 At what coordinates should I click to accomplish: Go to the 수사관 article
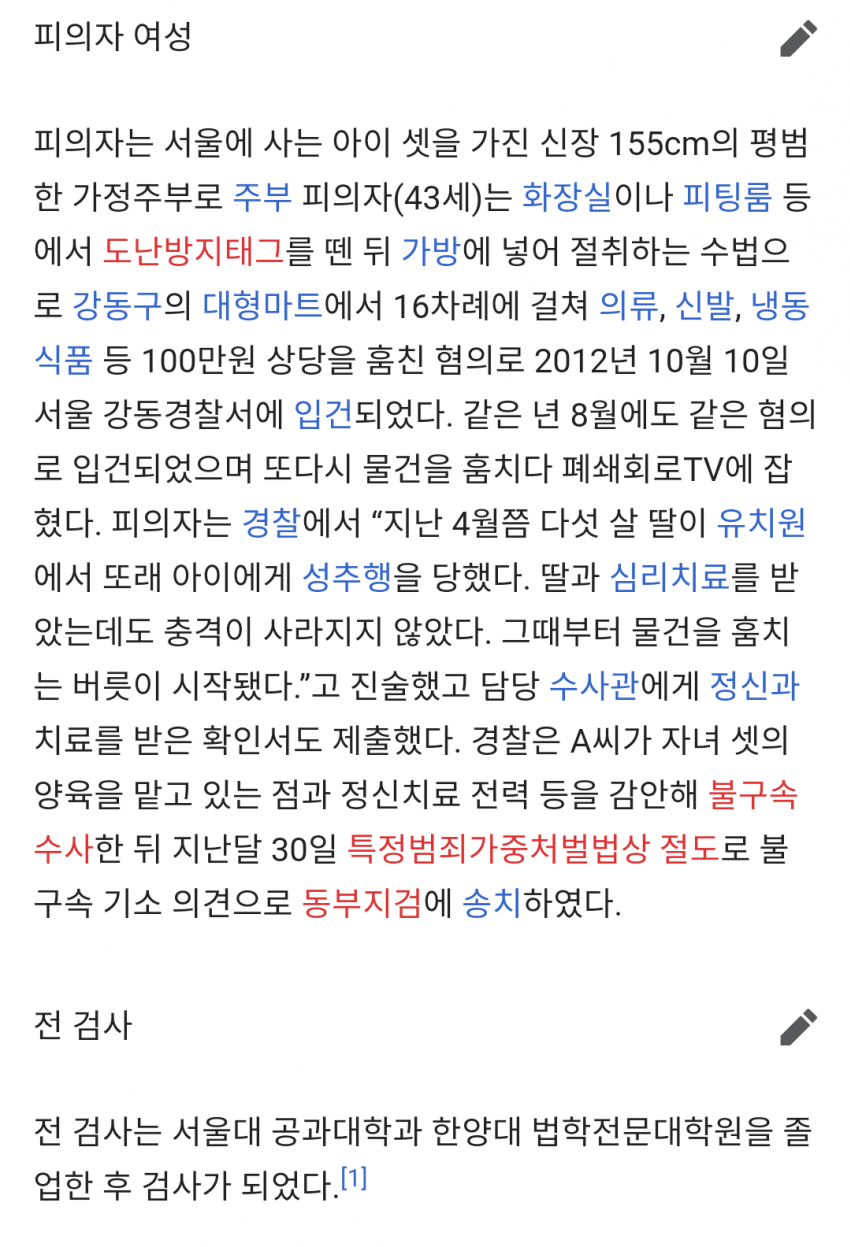click(x=592, y=686)
